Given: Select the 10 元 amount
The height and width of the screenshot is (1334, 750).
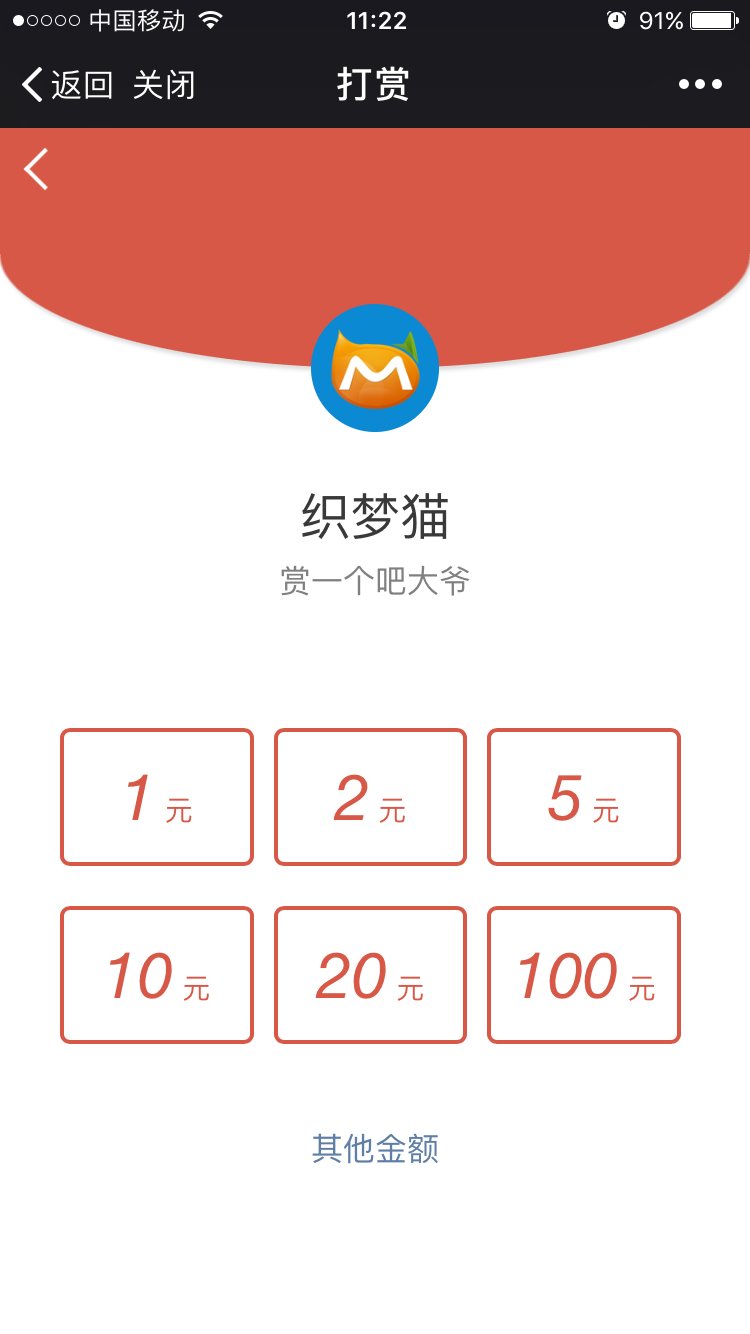Looking at the screenshot, I should [157, 975].
